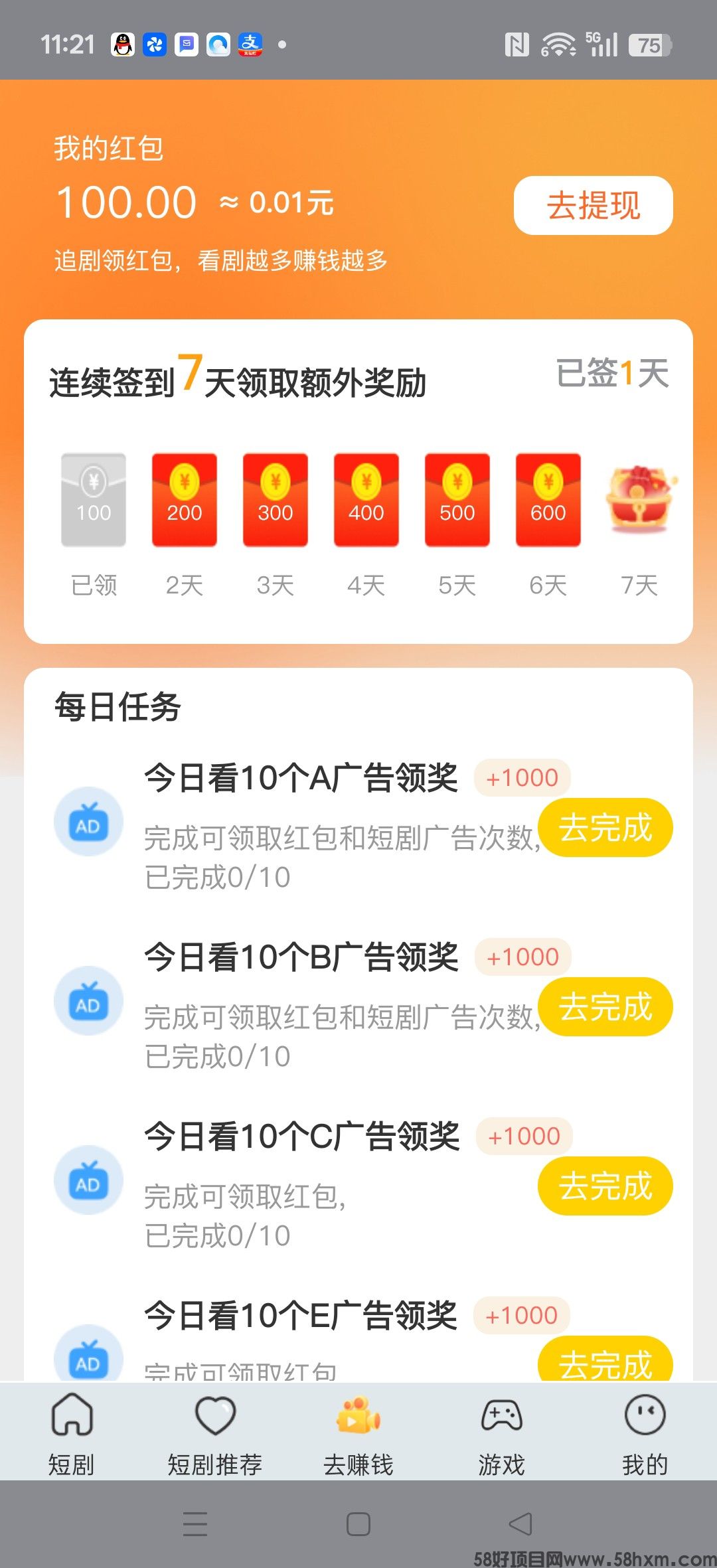
Task: Click the AD icon beside A广告 task
Action: (88, 821)
